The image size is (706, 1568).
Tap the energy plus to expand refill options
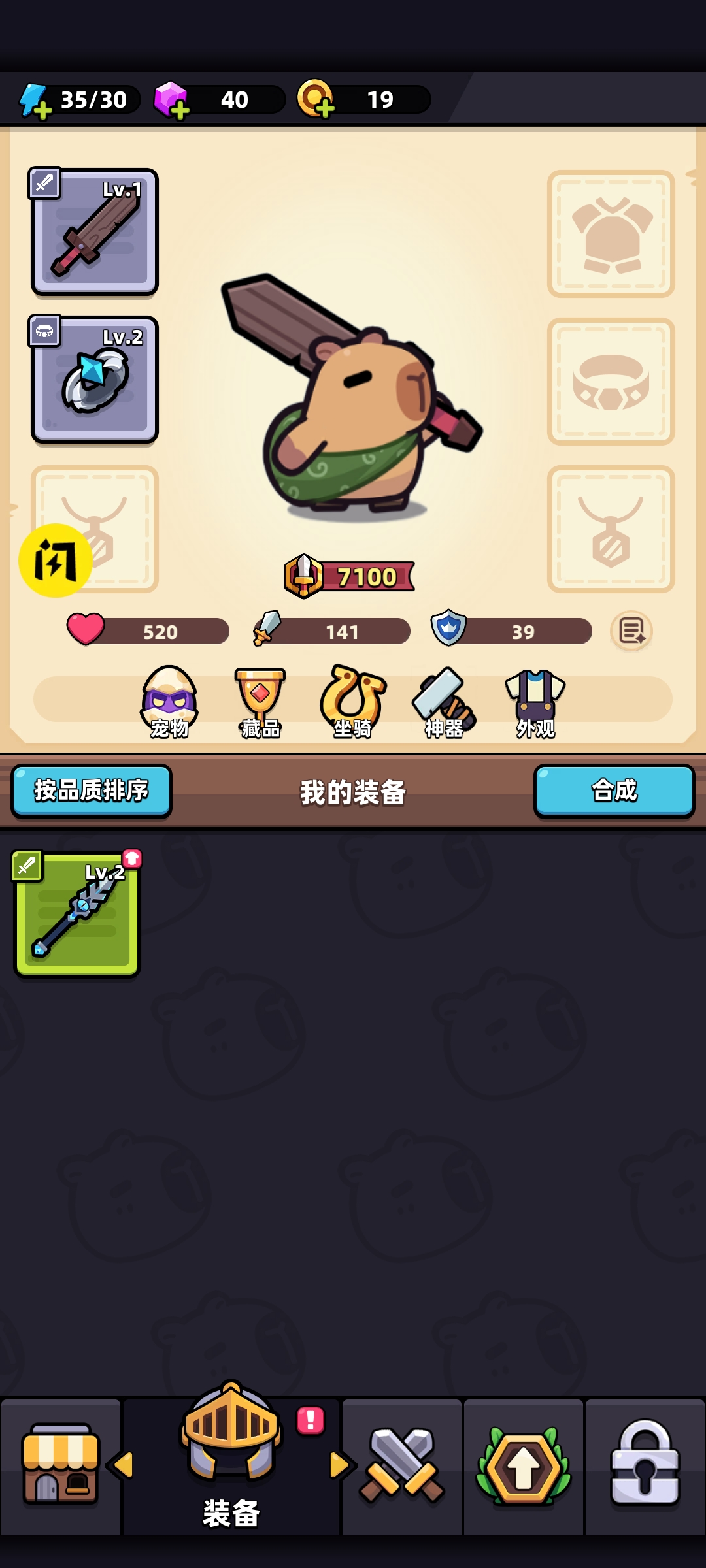click(42, 111)
